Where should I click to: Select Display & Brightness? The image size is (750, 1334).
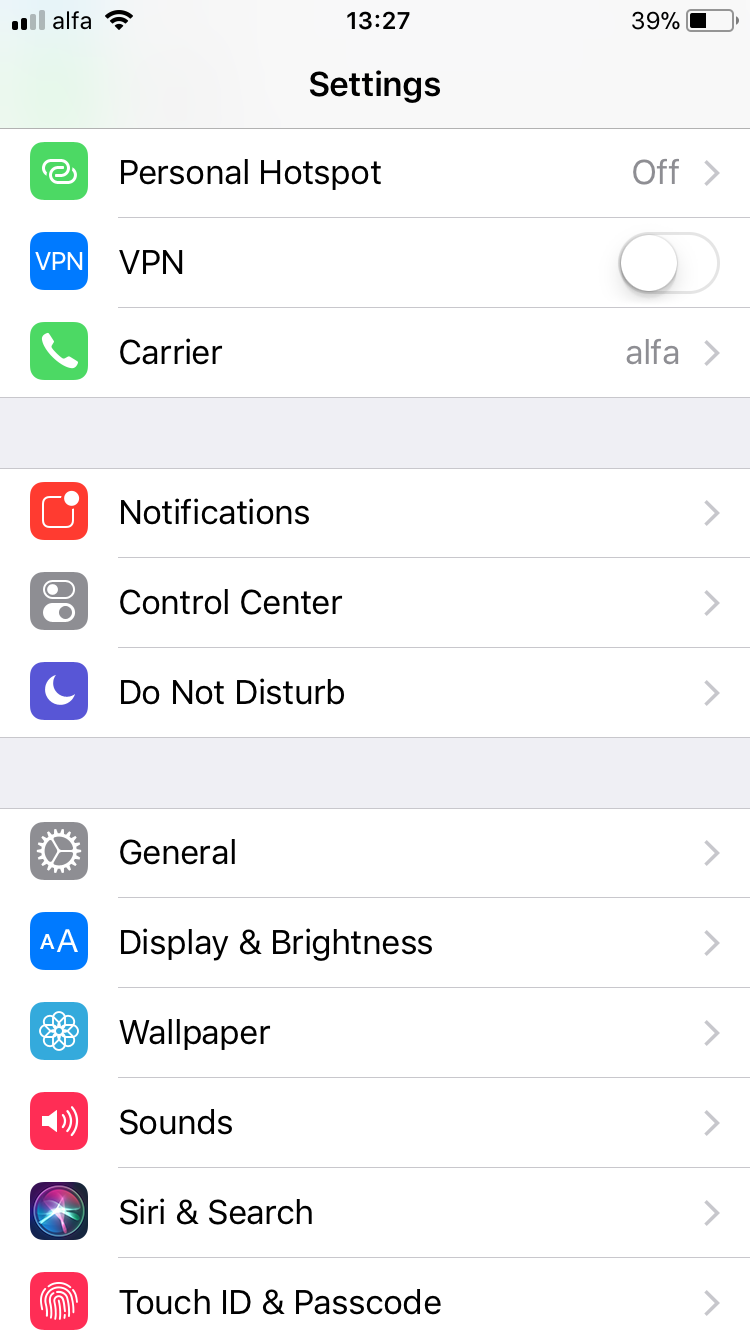375,943
